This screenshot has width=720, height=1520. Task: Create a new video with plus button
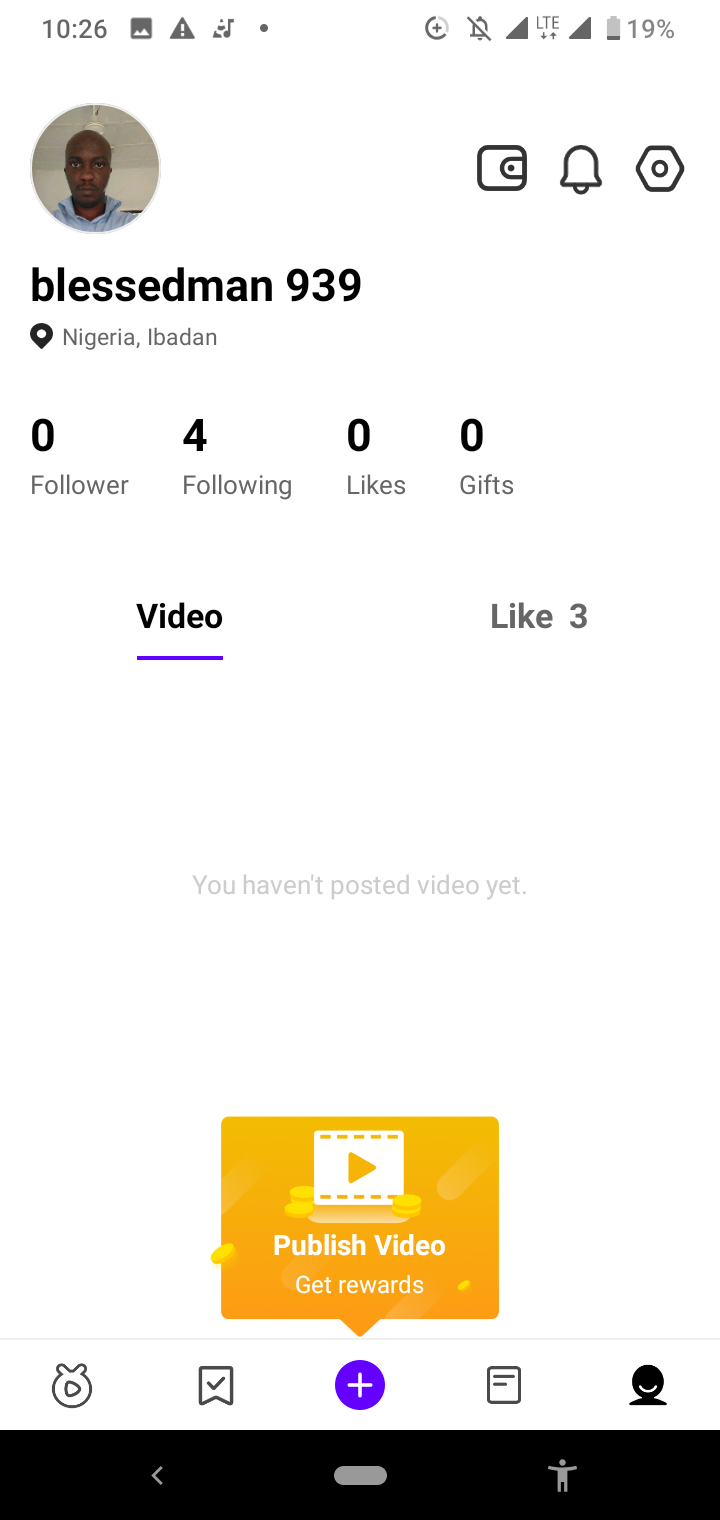pyautogui.click(x=360, y=1386)
